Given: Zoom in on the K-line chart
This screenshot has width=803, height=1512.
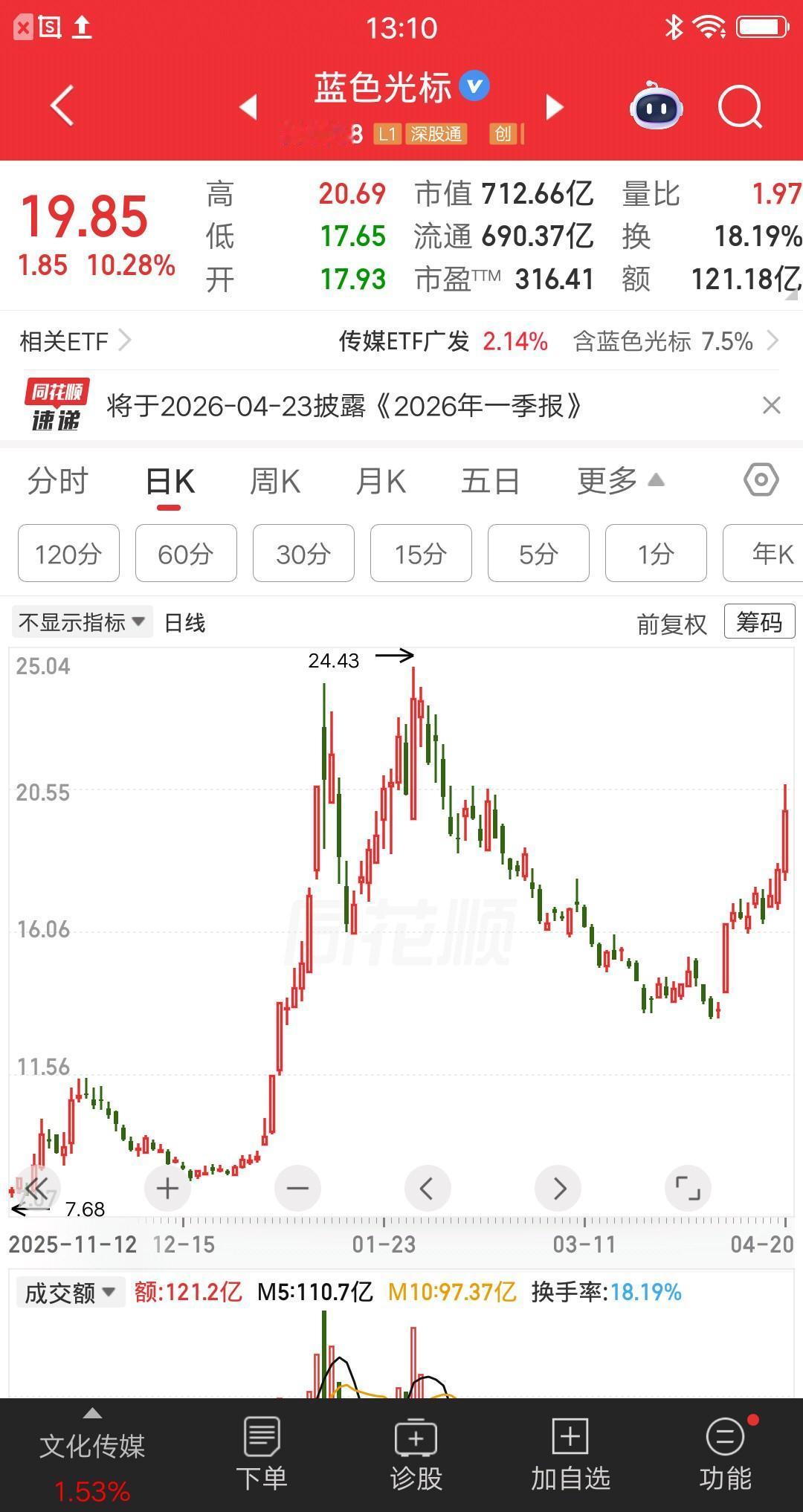Looking at the screenshot, I should tap(167, 1188).
